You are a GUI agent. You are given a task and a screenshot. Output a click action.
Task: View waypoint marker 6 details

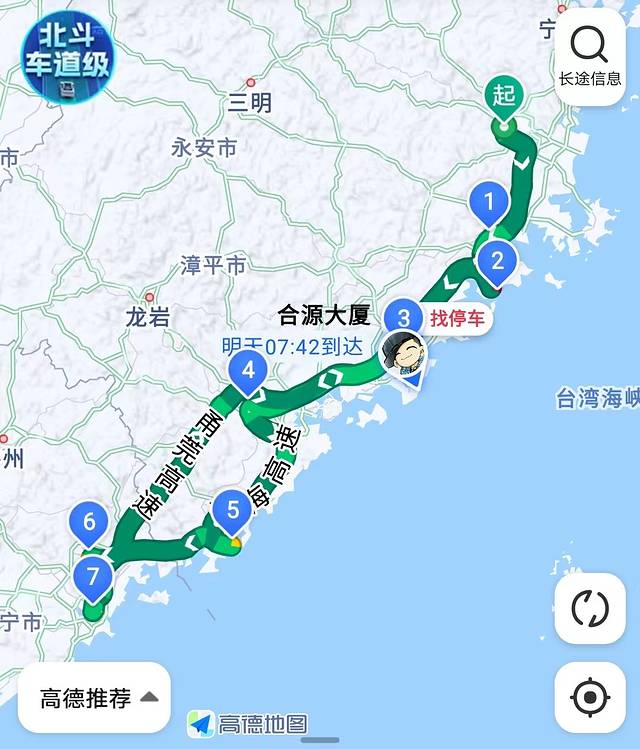coord(90,521)
